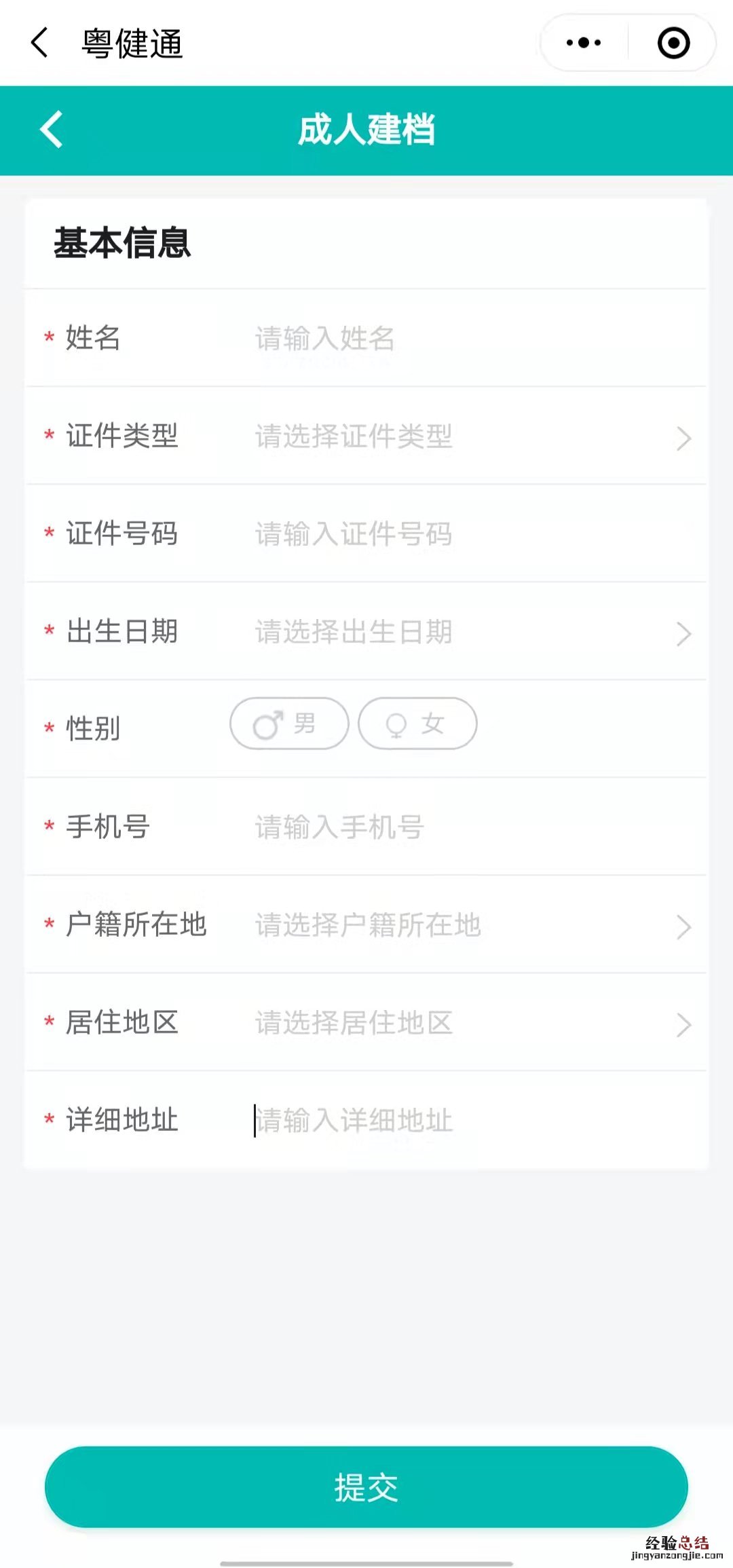Open the mini program more options menu
Screen dimensions: 733x1568
pyautogui.click(x=584, y=43)
